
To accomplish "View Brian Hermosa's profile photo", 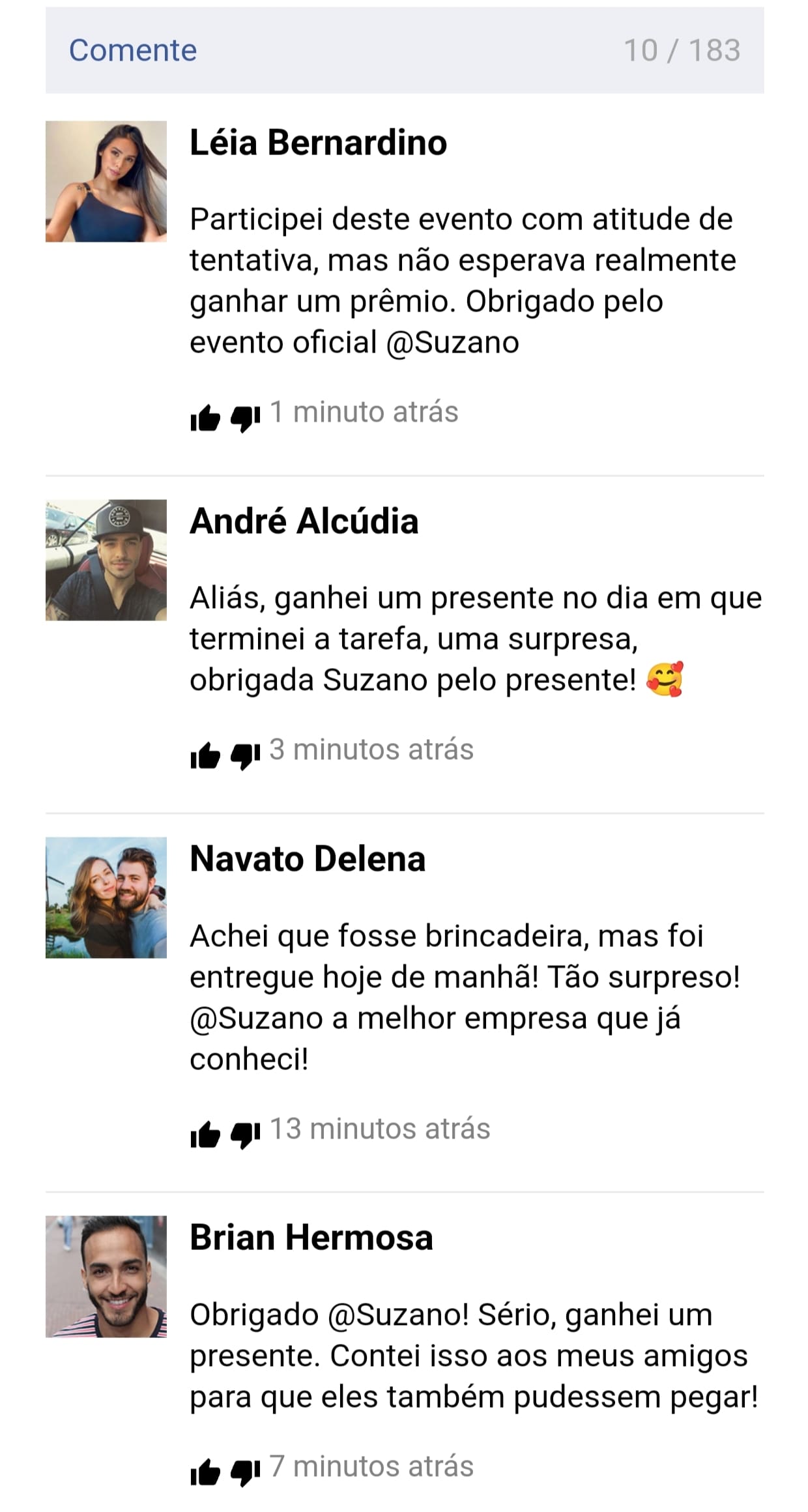I will tap(106, 1276).
